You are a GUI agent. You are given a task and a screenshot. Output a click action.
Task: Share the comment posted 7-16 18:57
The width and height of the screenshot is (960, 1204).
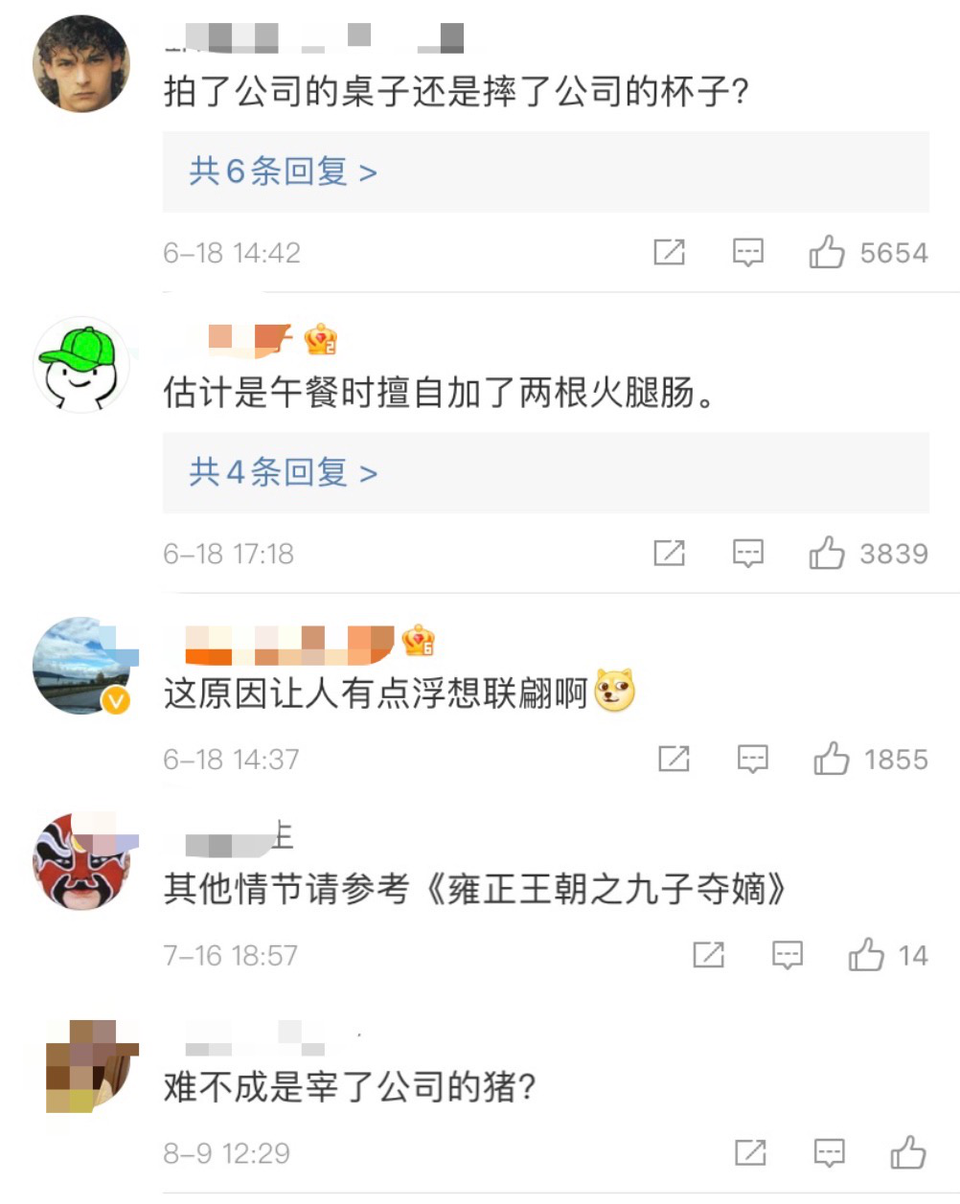pyautogui.click(x=708, y=956)
